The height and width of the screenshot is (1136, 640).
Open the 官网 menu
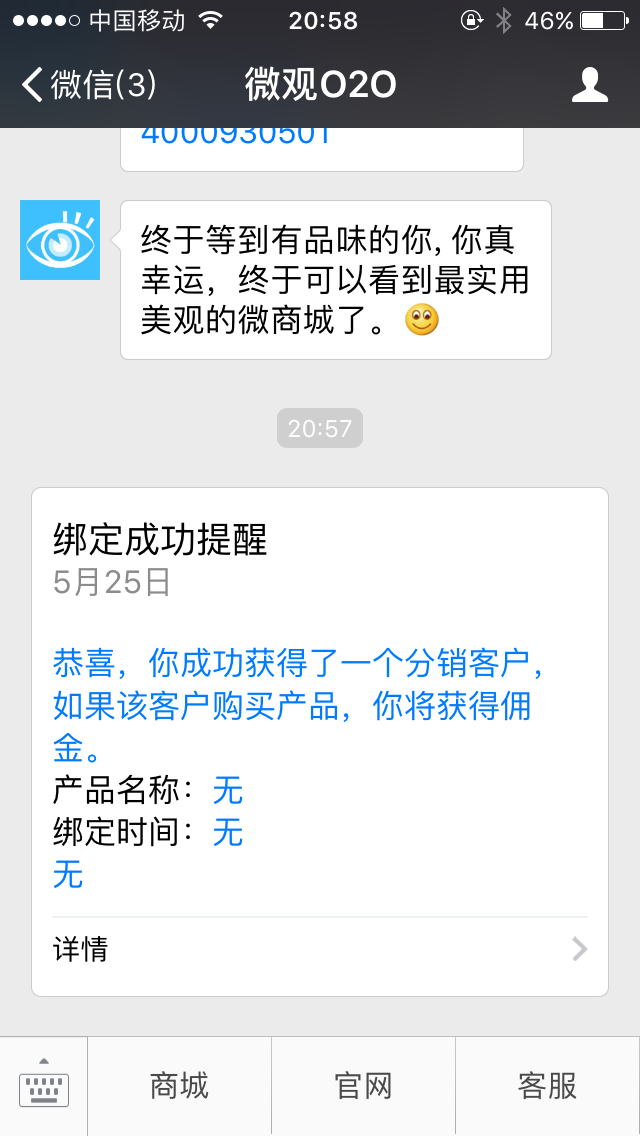(x=363, y=1085)
